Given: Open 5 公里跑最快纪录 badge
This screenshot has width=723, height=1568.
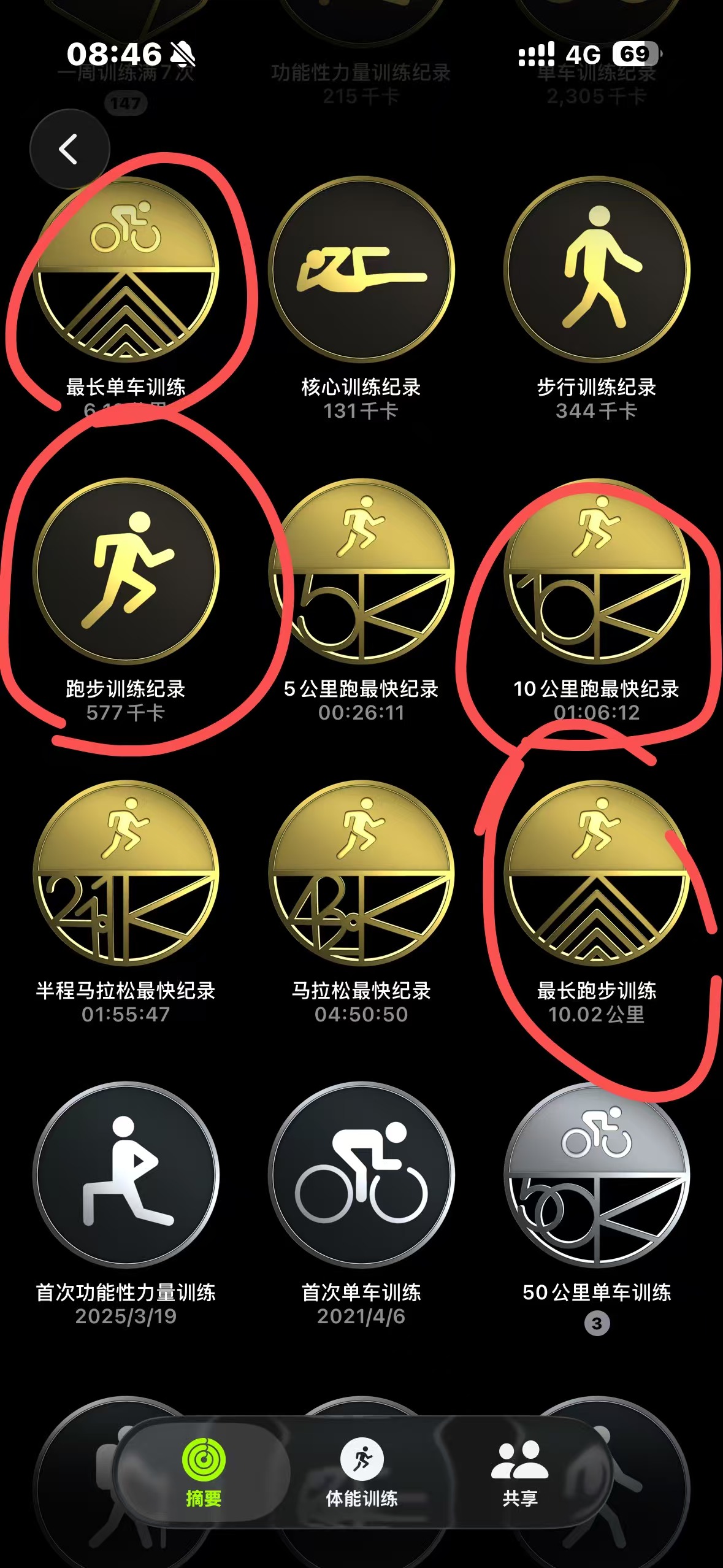Looking at the screenshot, I should (x=361, y=571).
